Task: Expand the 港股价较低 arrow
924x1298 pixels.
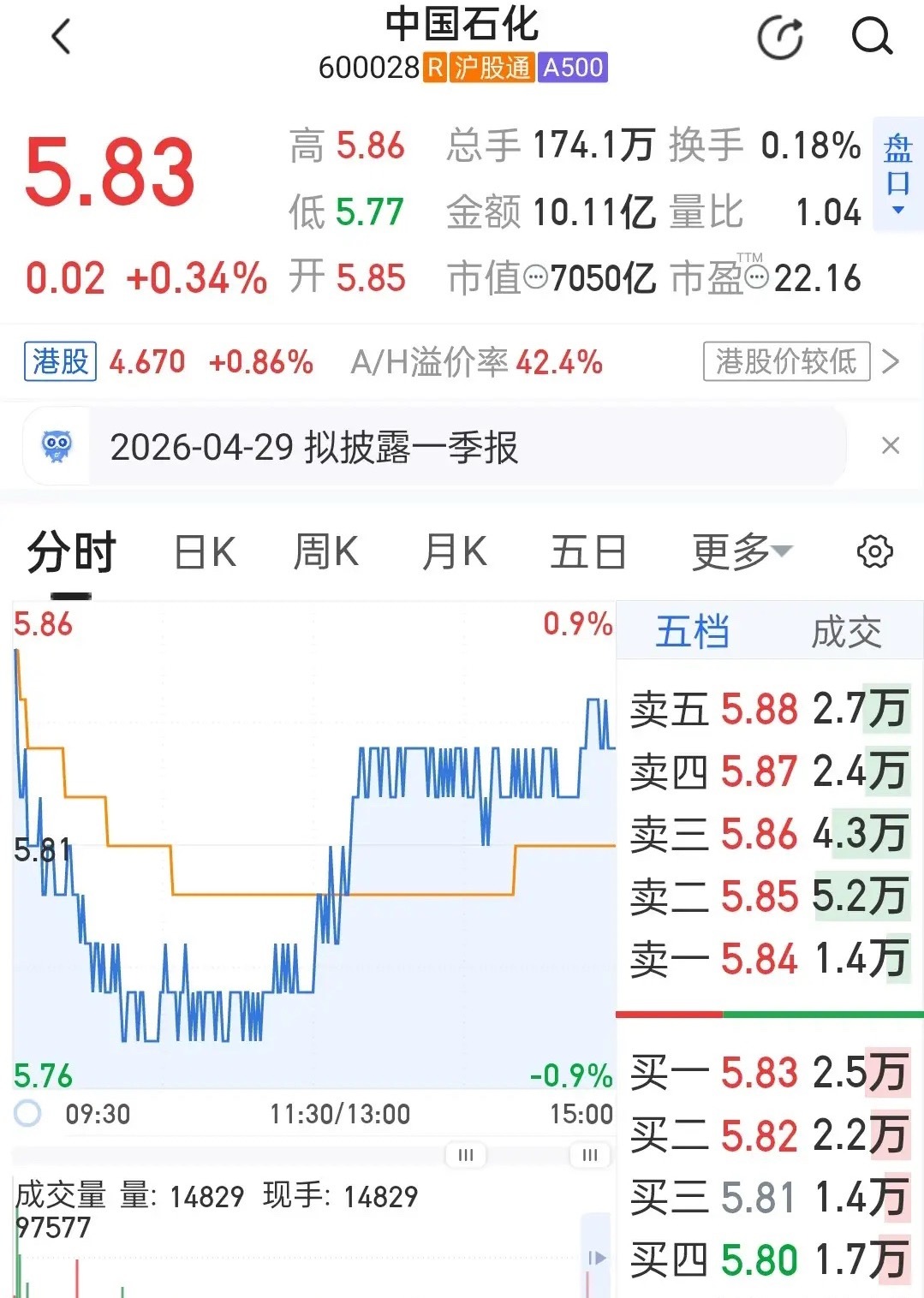Action: pyautogui.click(x=890, y=362)
